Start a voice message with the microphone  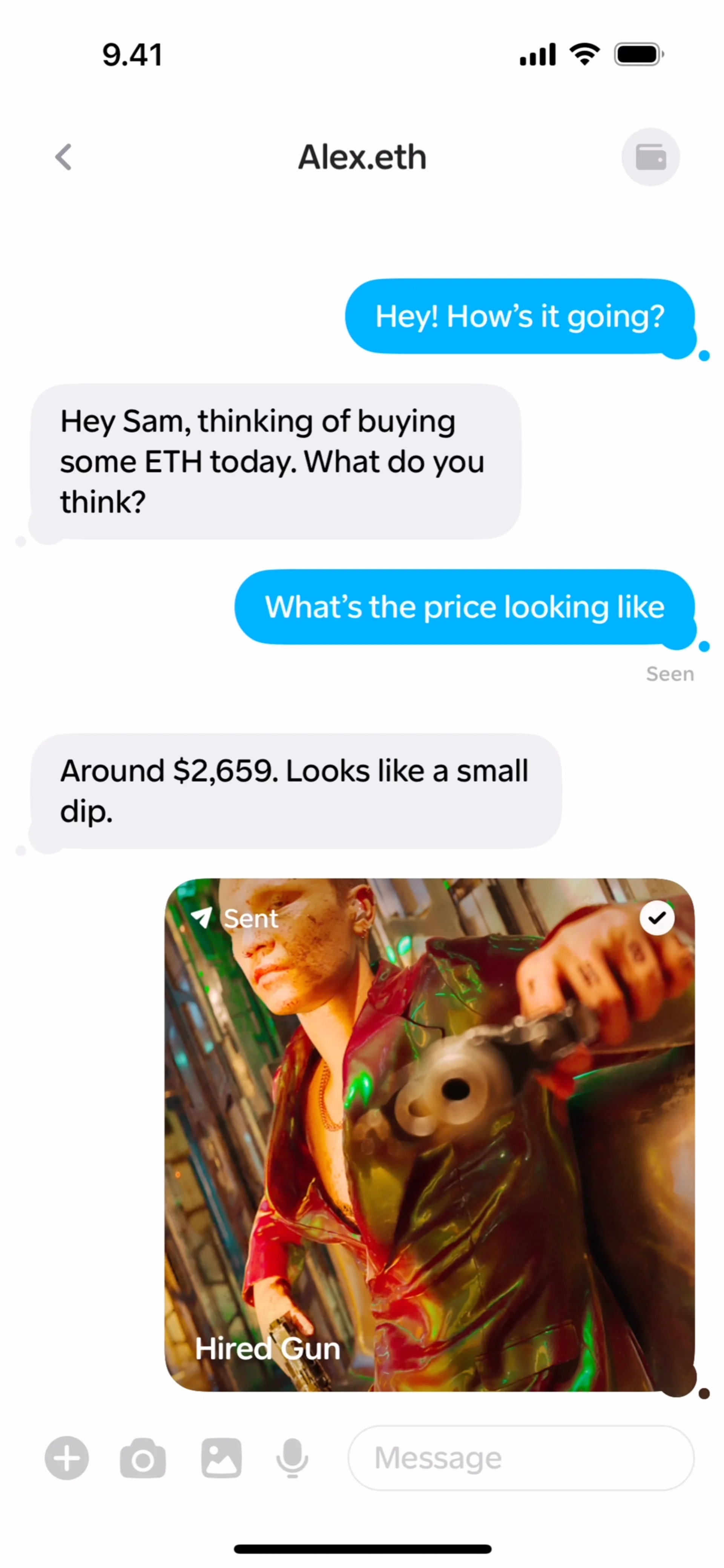pyautogui.click(x=292, y=1458)
